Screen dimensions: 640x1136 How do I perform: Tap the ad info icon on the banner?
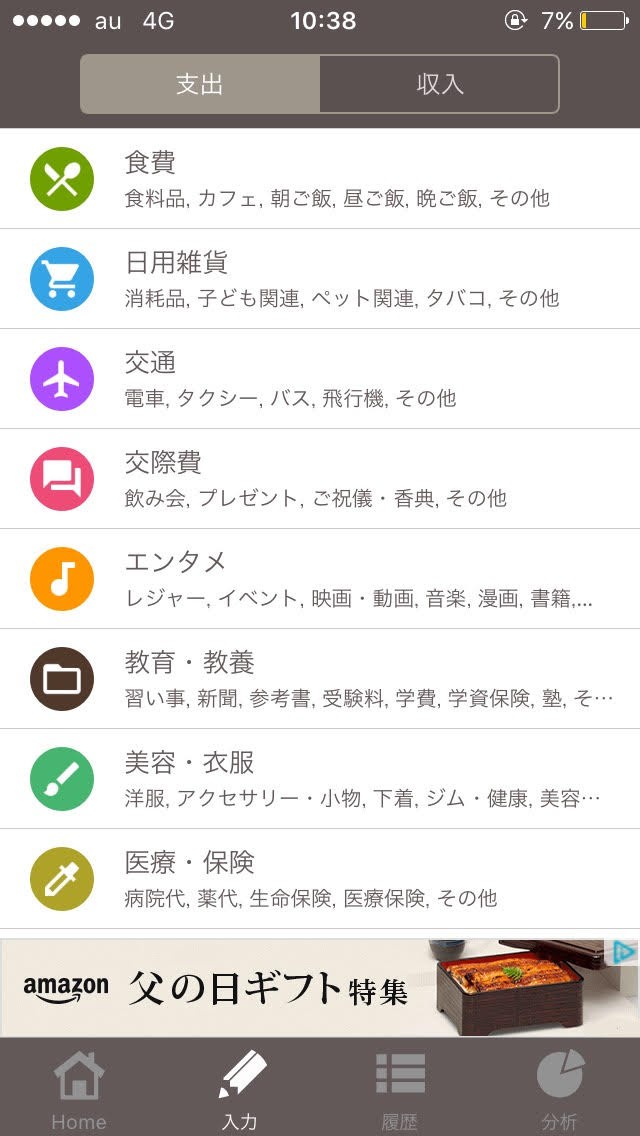pyautogui.click(x=624, y=952)
